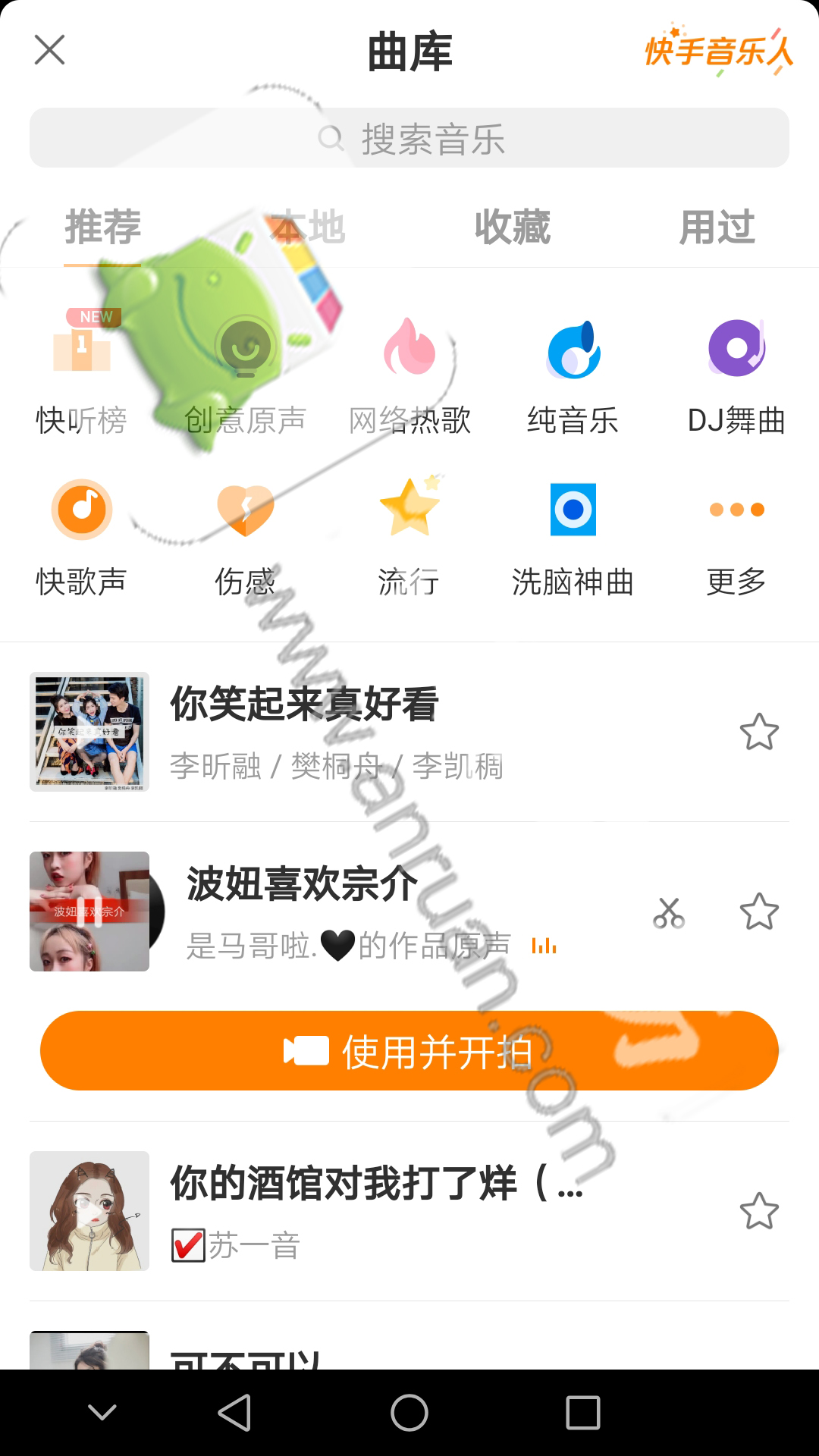Favorite the song 波妞喜欢宗介
Image resolution: width=819 pixels, height=1456 pixels.
pos(758,912)
